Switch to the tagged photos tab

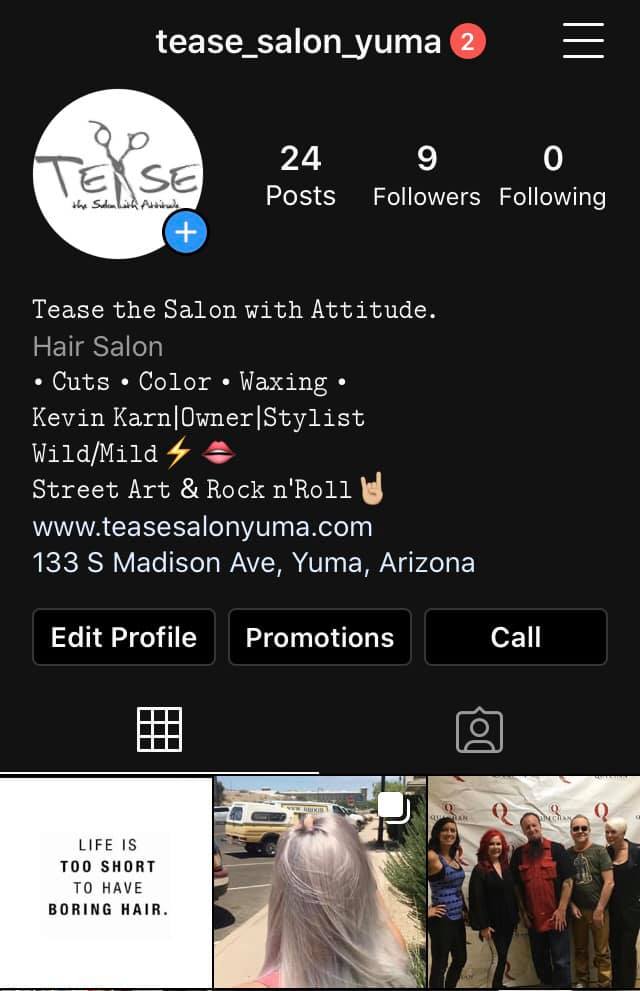479,731
